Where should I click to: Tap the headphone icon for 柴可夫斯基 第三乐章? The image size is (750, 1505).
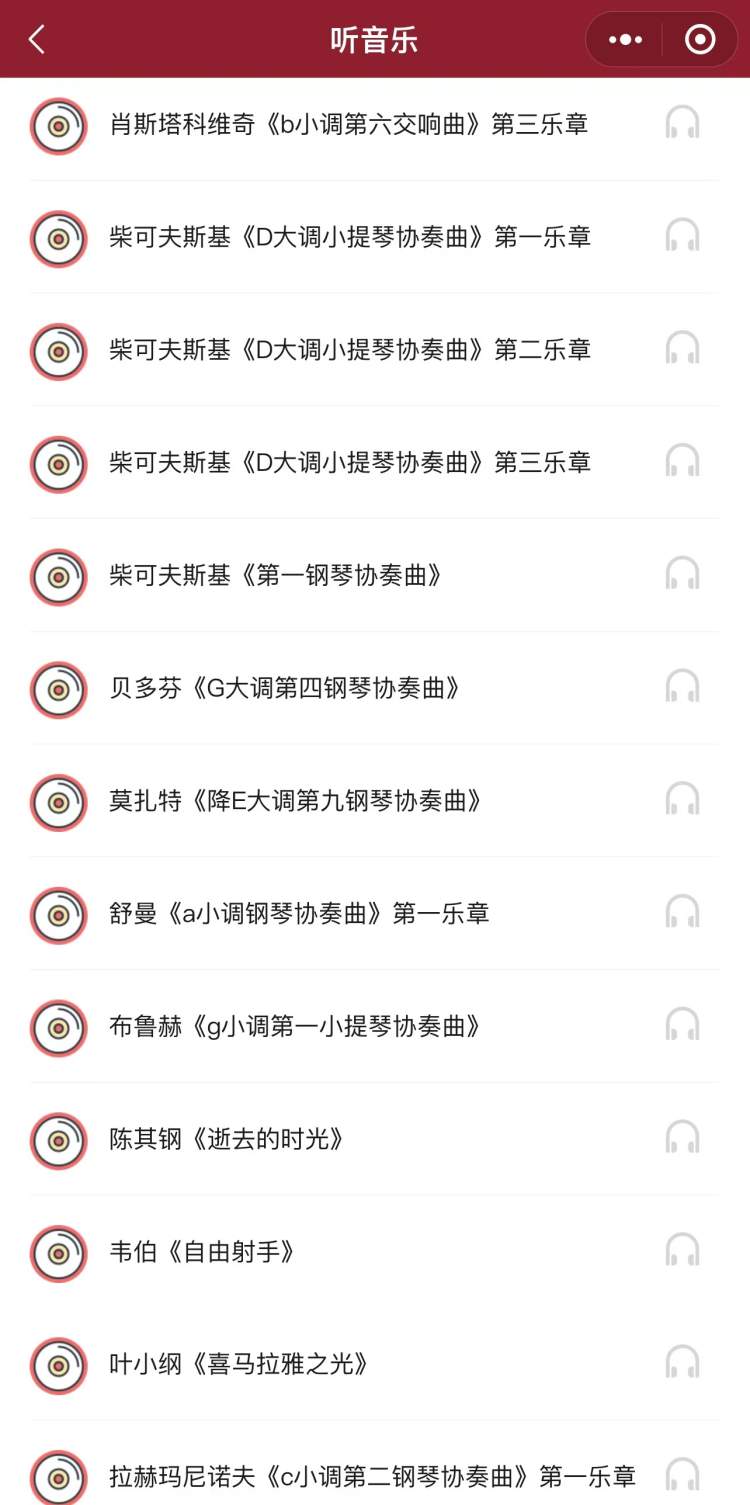(x=682, y=461)
